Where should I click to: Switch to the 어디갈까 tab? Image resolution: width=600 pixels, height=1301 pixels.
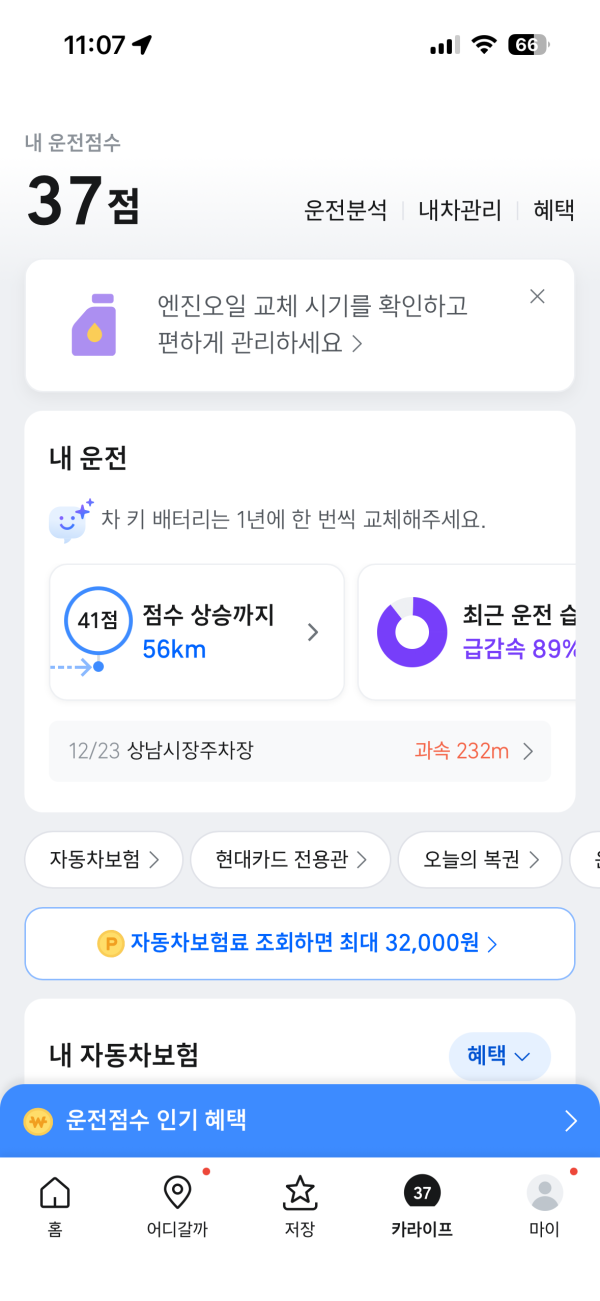177,1207
